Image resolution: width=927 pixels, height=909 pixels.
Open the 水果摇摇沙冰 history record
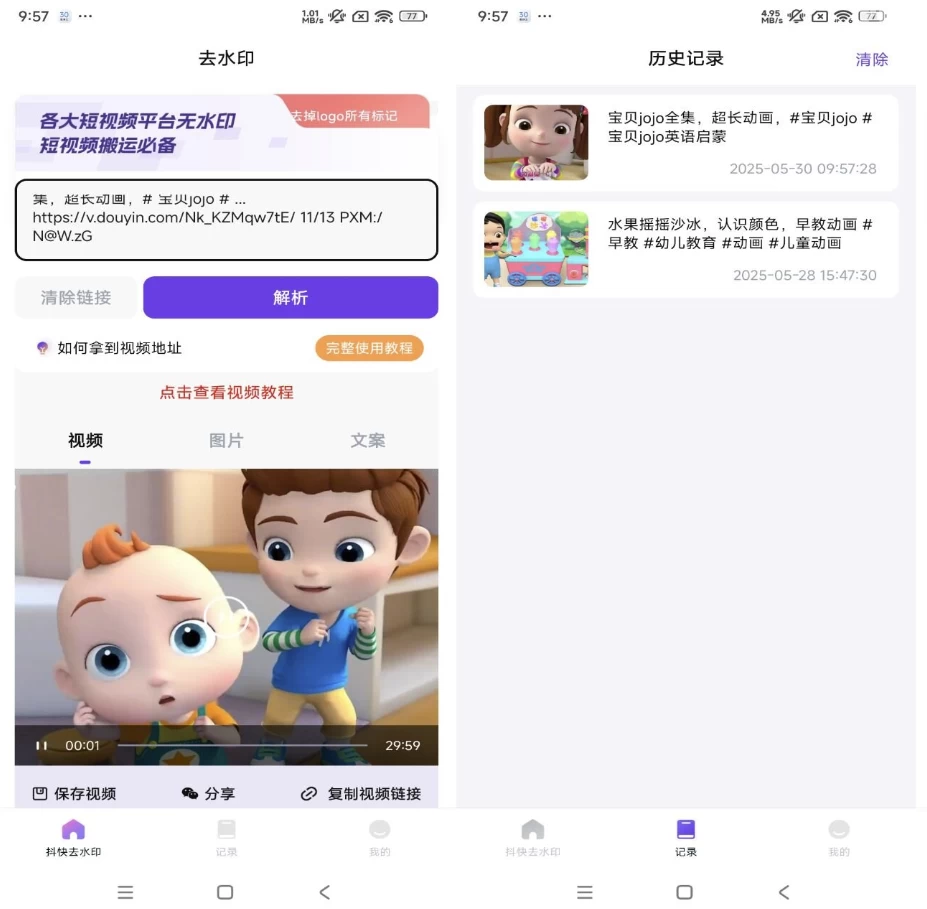(686, 249)
